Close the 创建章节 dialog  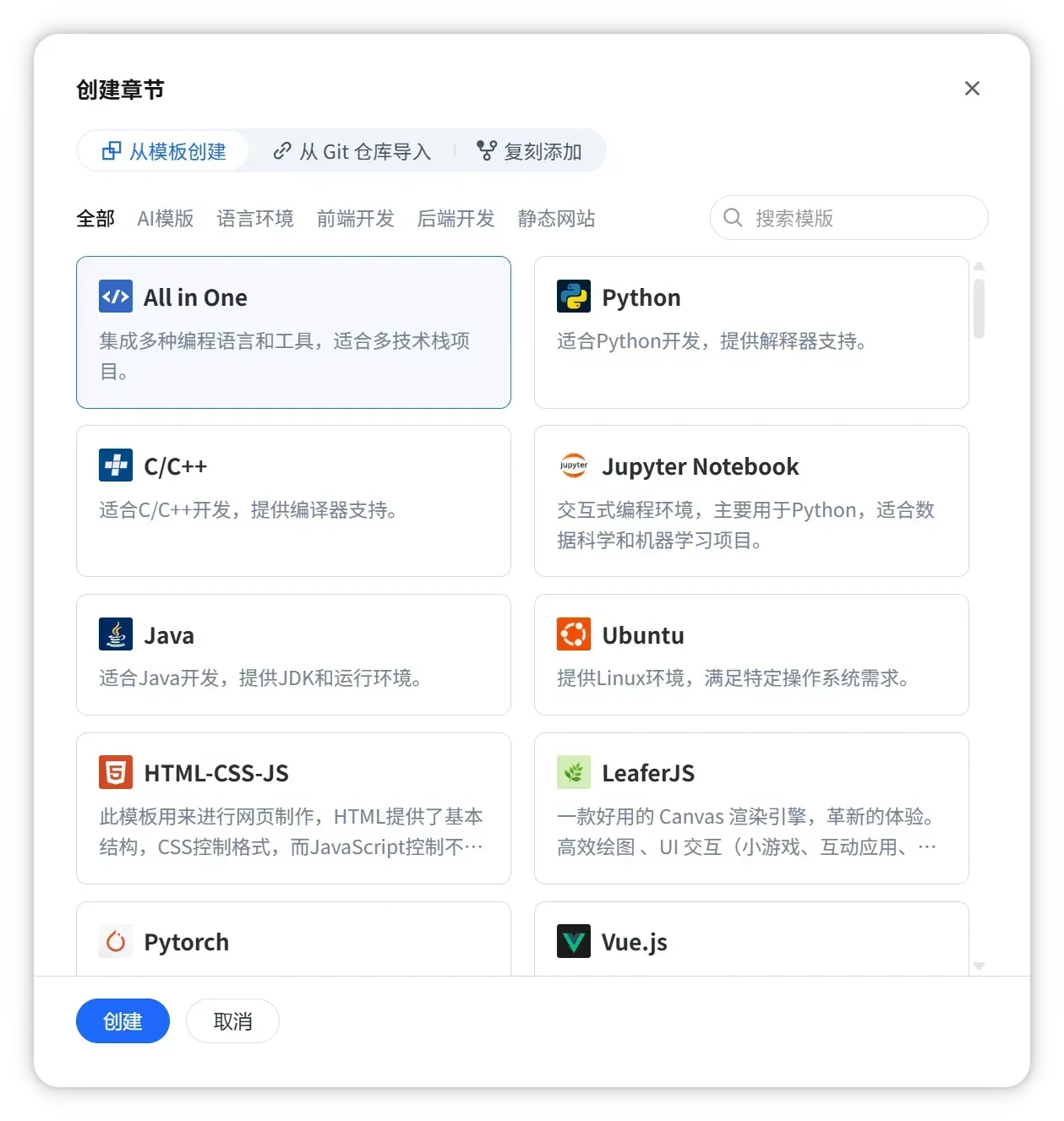point(972,89)
